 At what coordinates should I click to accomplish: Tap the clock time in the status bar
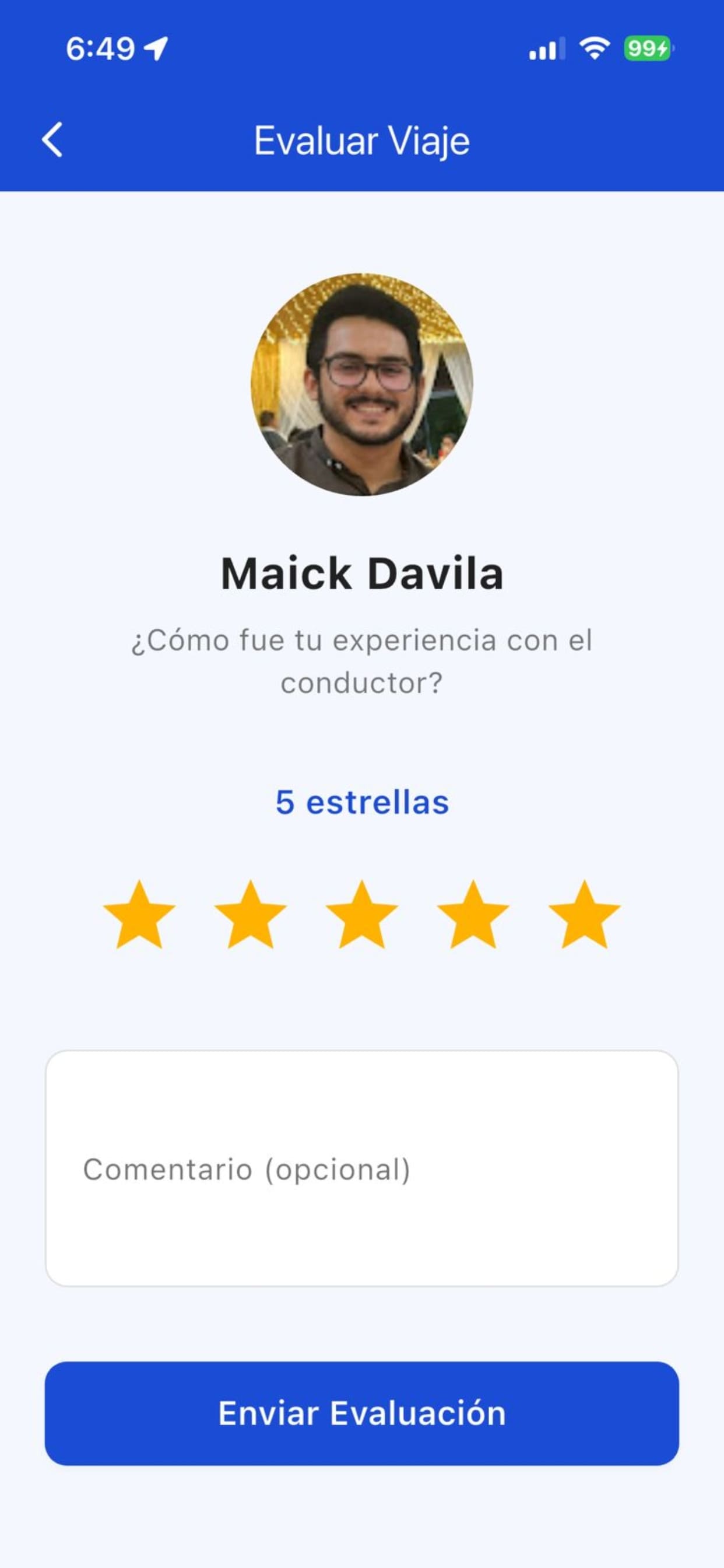[x=100, y=48]
